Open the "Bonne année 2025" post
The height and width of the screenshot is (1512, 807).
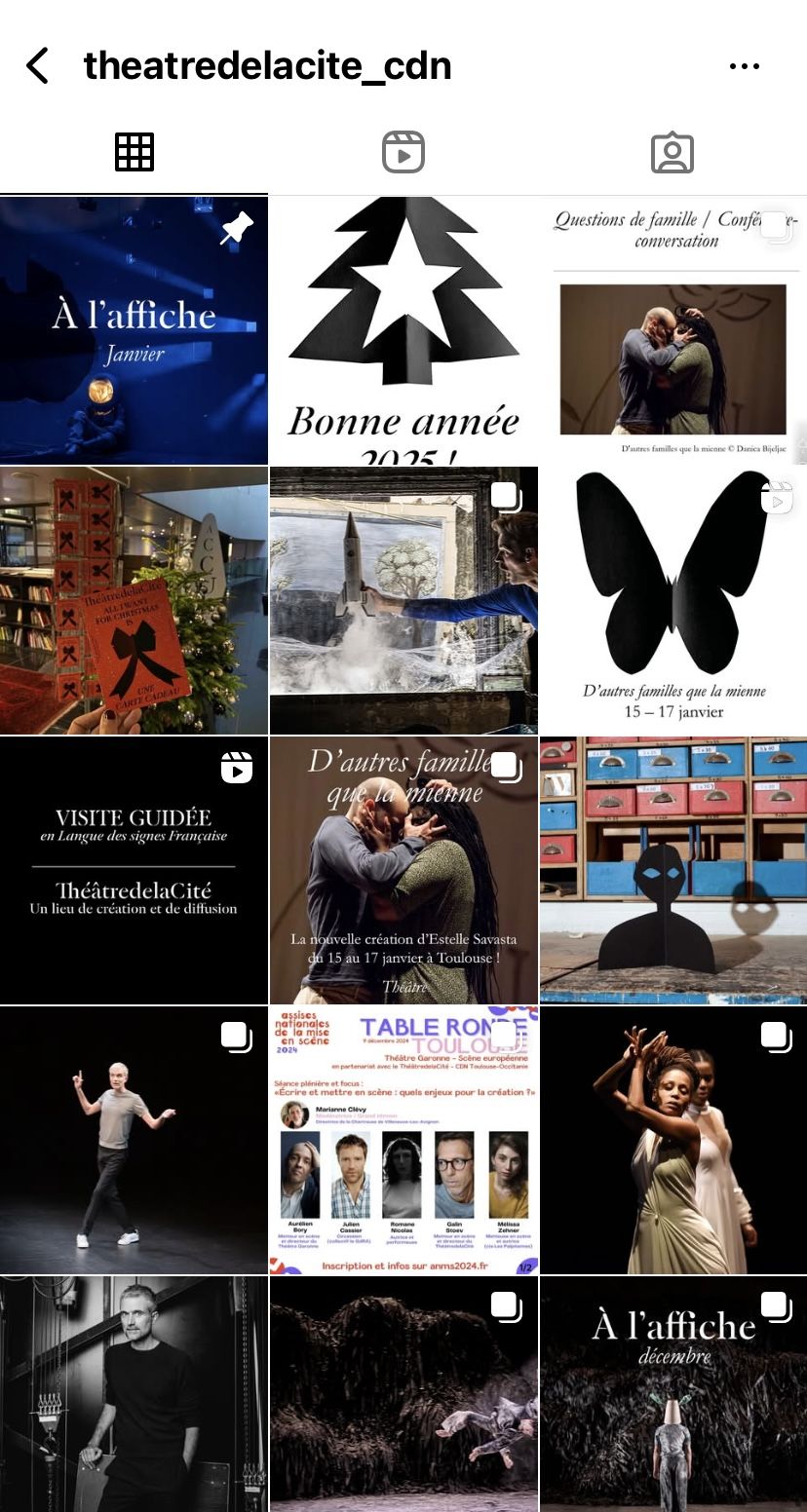[403, 330]
